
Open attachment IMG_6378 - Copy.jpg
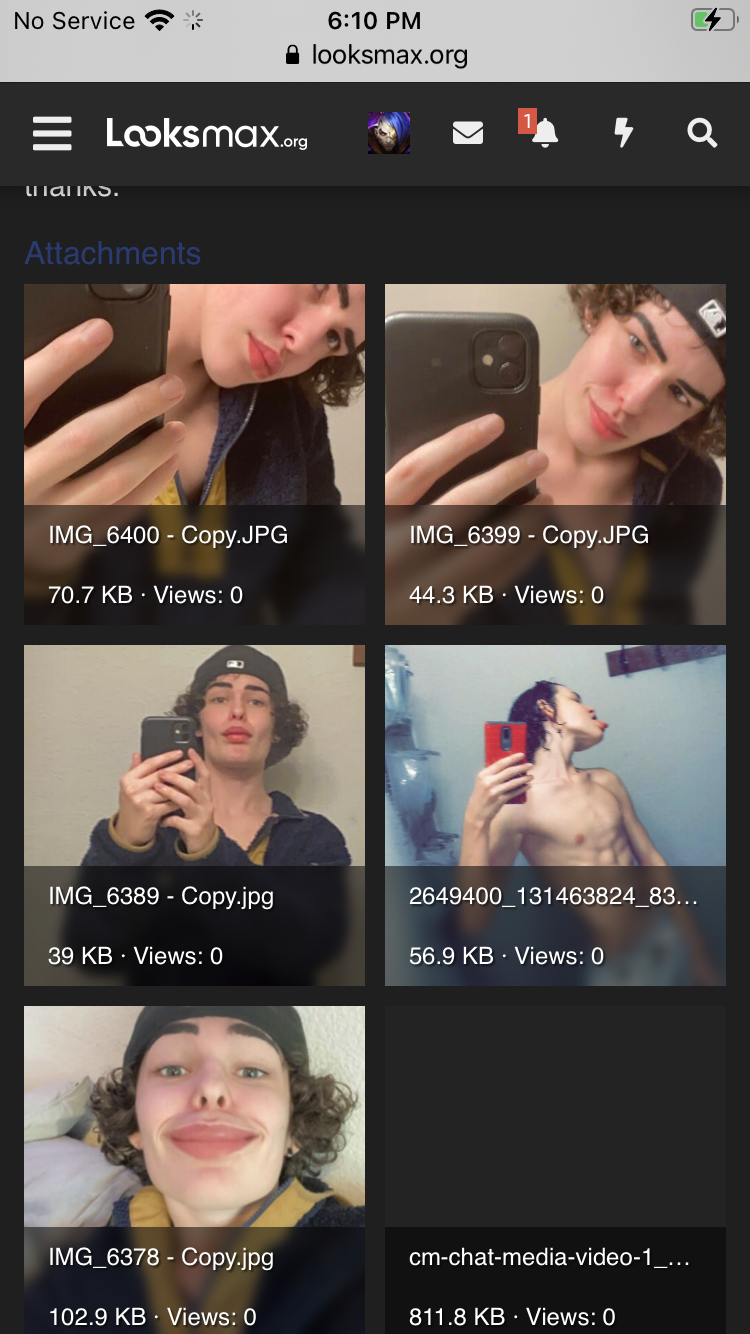194,1170
